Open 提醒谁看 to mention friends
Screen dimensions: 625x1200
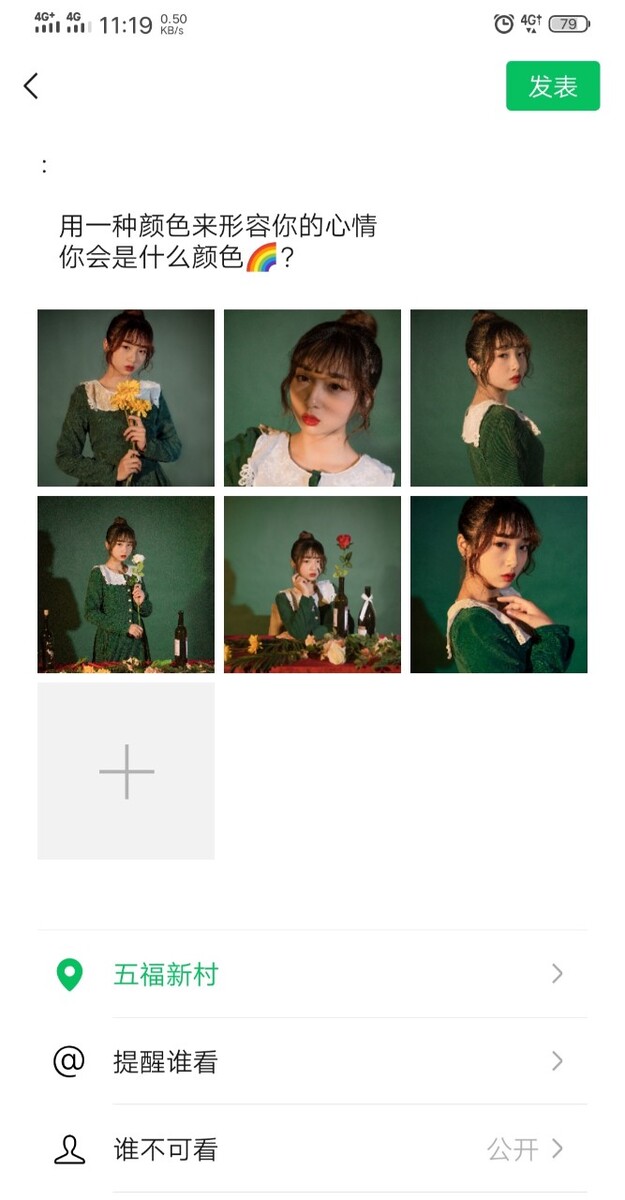(x=312, y=1061)
